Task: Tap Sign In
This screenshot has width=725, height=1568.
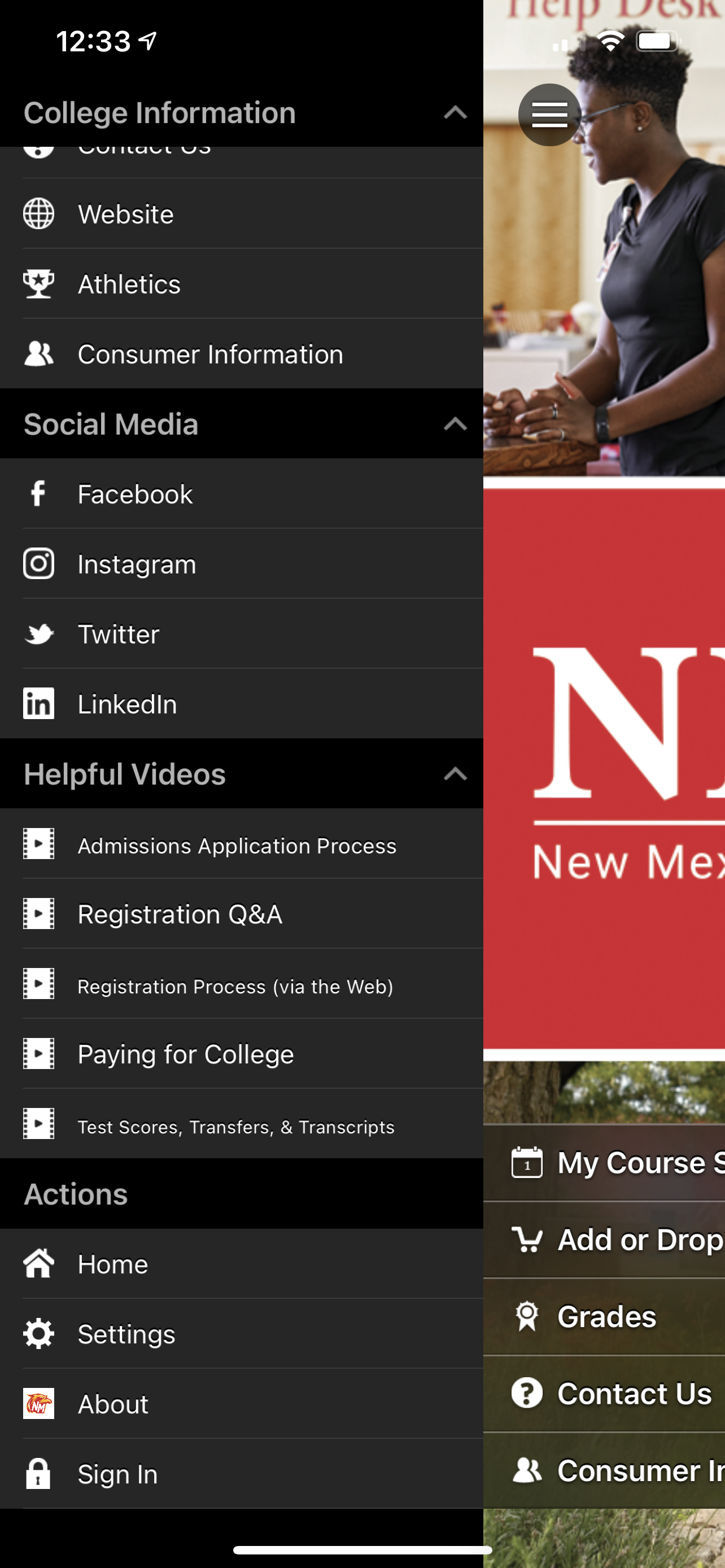Action: click(x=241, y=1474)
